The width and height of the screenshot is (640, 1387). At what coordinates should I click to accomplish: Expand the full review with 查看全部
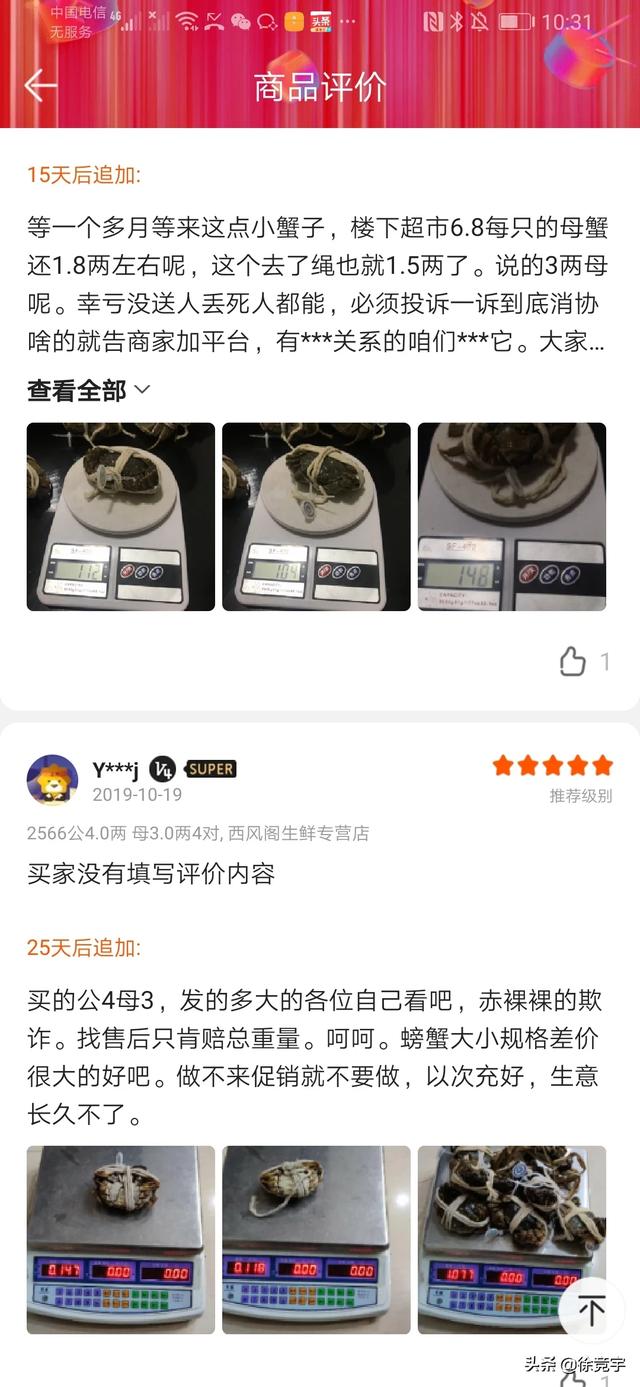tap(88, 390)
